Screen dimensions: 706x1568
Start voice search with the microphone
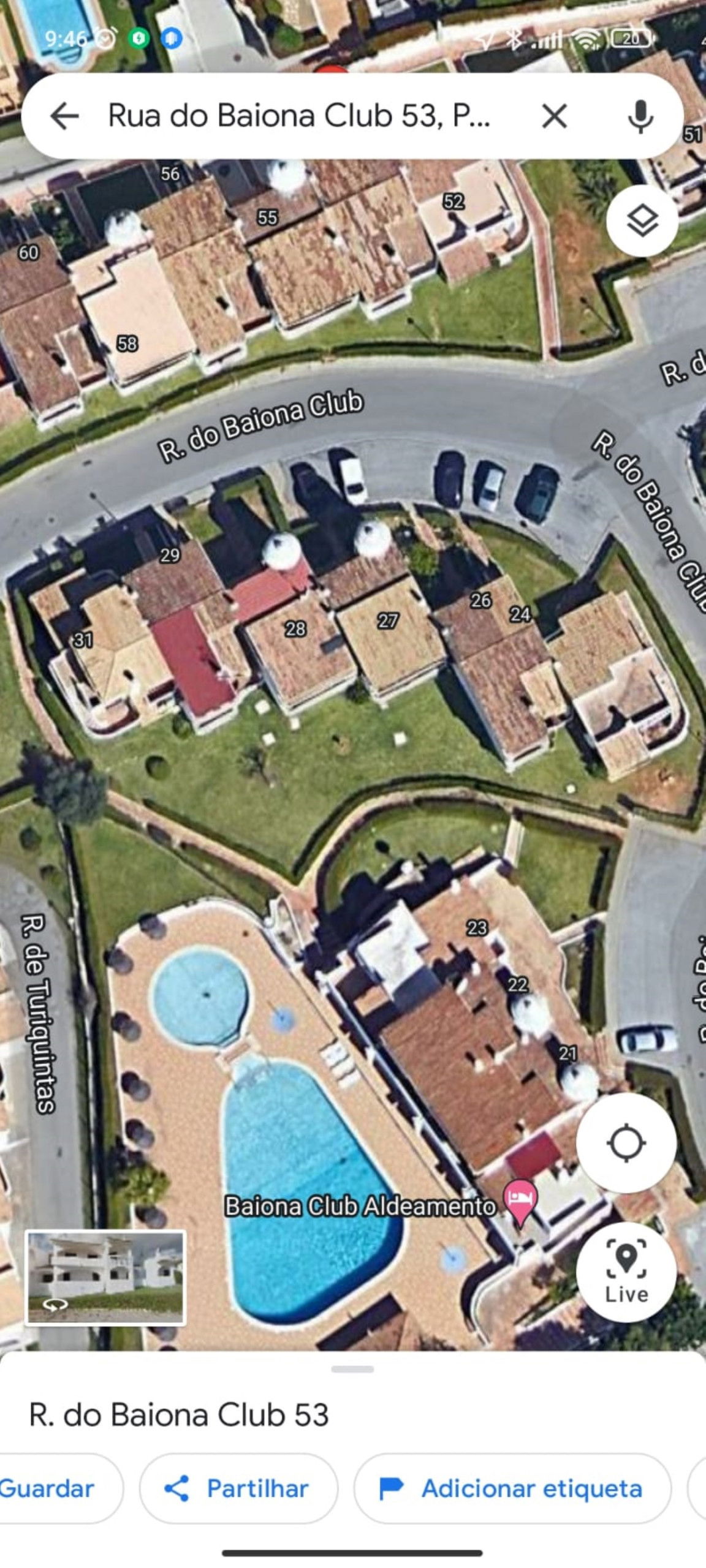click(x=640, y=116)
